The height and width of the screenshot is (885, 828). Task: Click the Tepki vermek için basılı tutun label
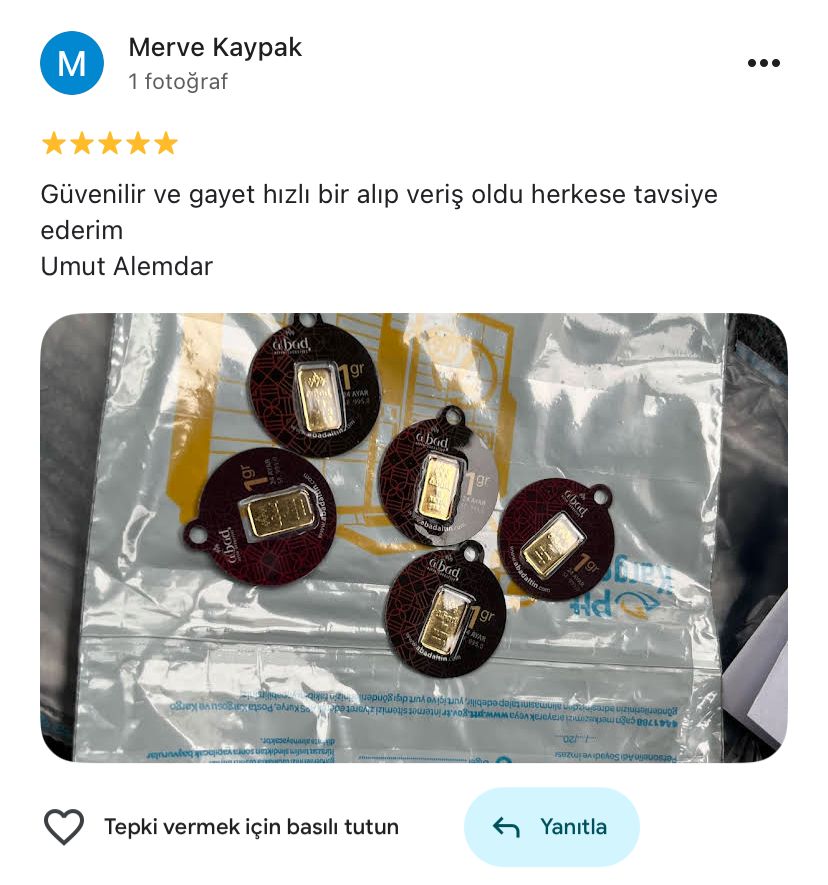[250, 827]
